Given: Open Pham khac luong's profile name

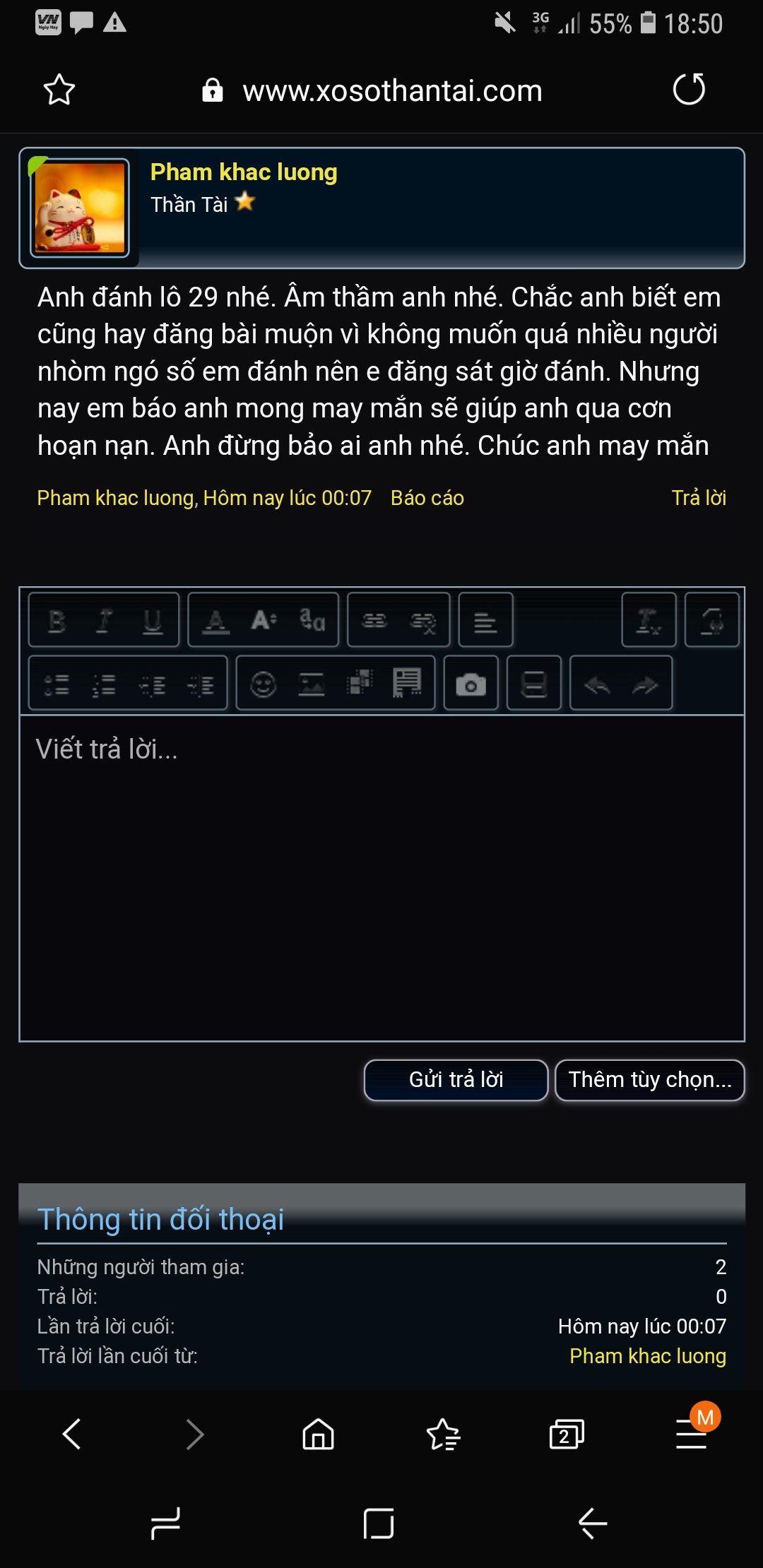Looking at the screenshot, I should pos(244,172).
